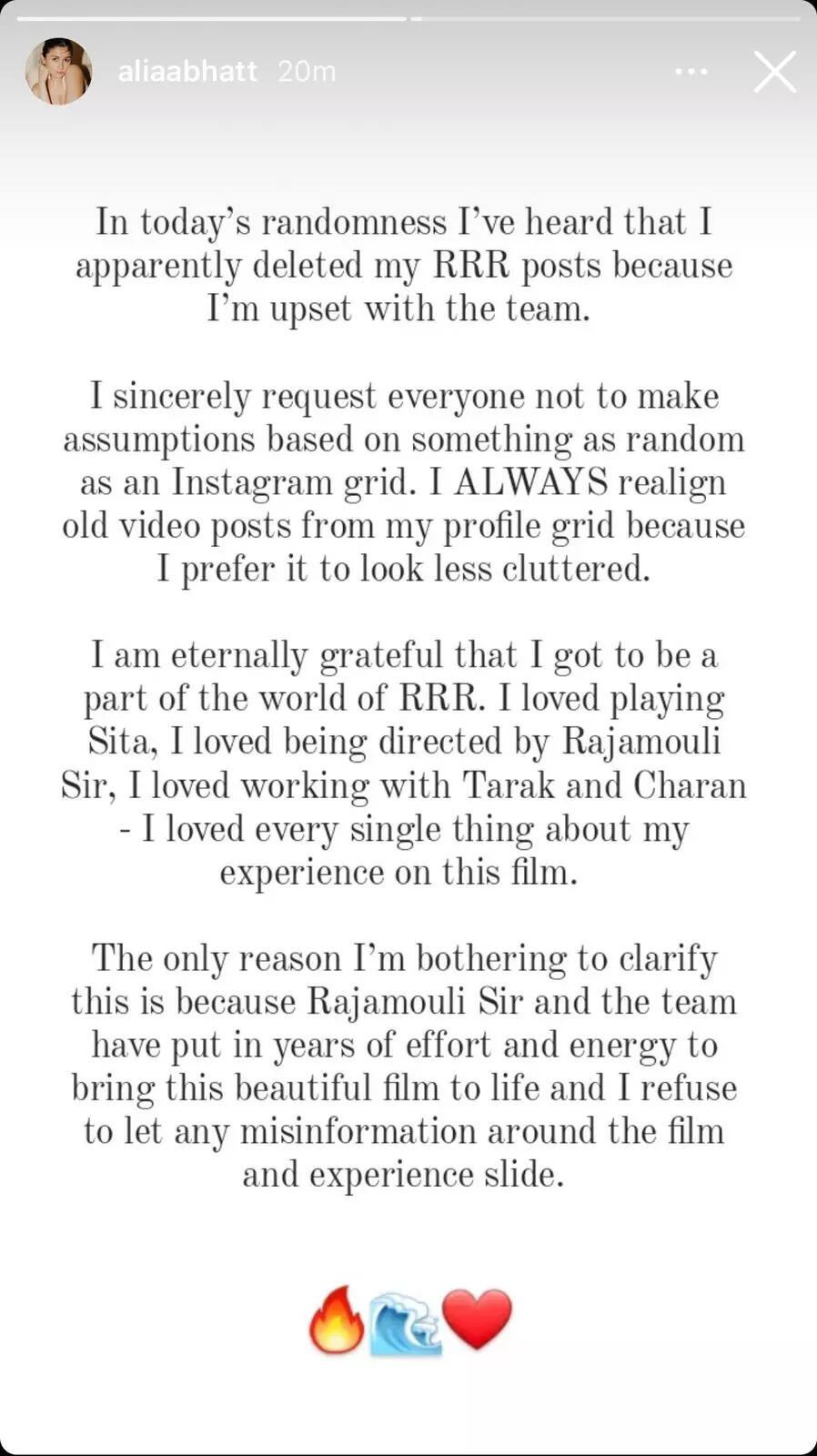This screenshot has width=817, height=1456.
Task: Close the story viewer
Action: point(775,71)
